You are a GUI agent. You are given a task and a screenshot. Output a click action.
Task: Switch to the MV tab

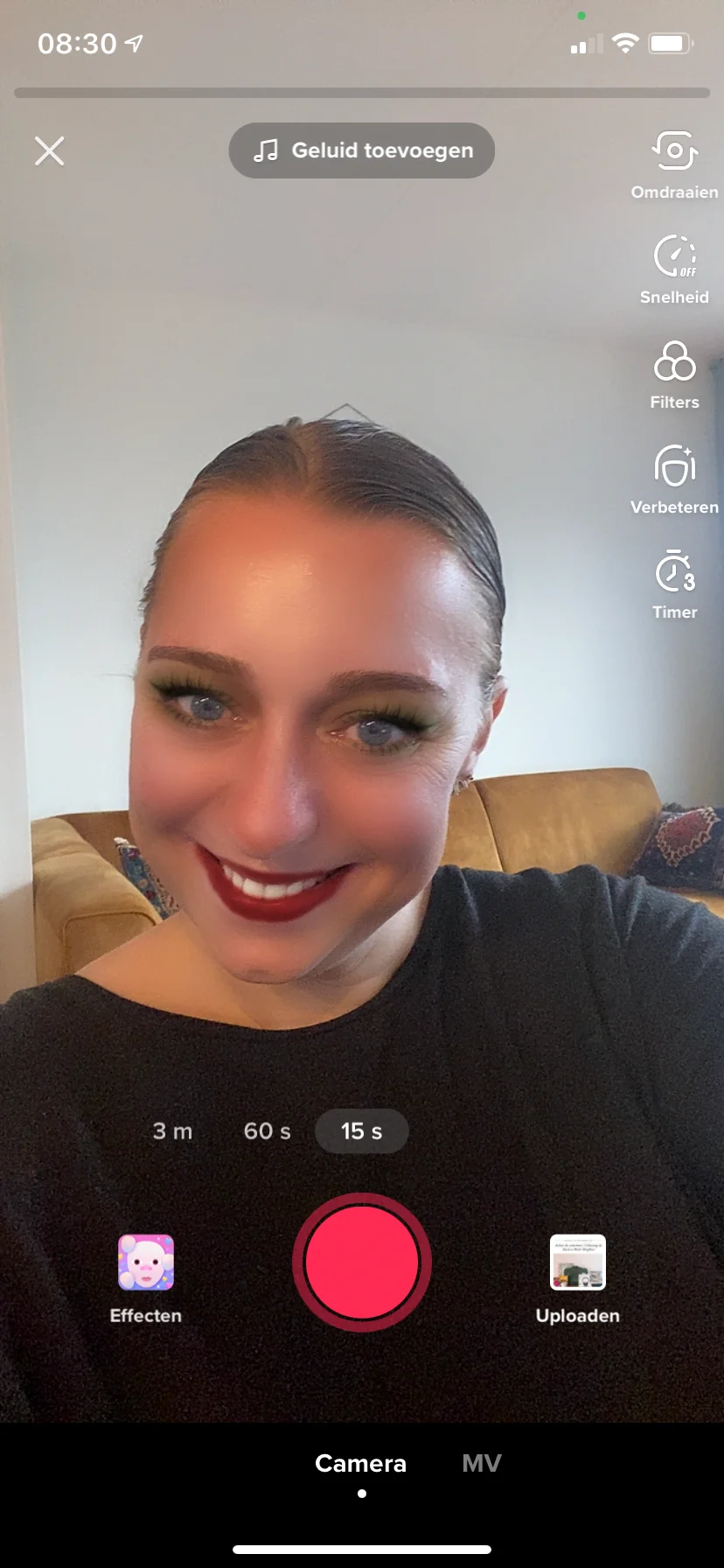pyautogui.click(x=482, y=1464)
